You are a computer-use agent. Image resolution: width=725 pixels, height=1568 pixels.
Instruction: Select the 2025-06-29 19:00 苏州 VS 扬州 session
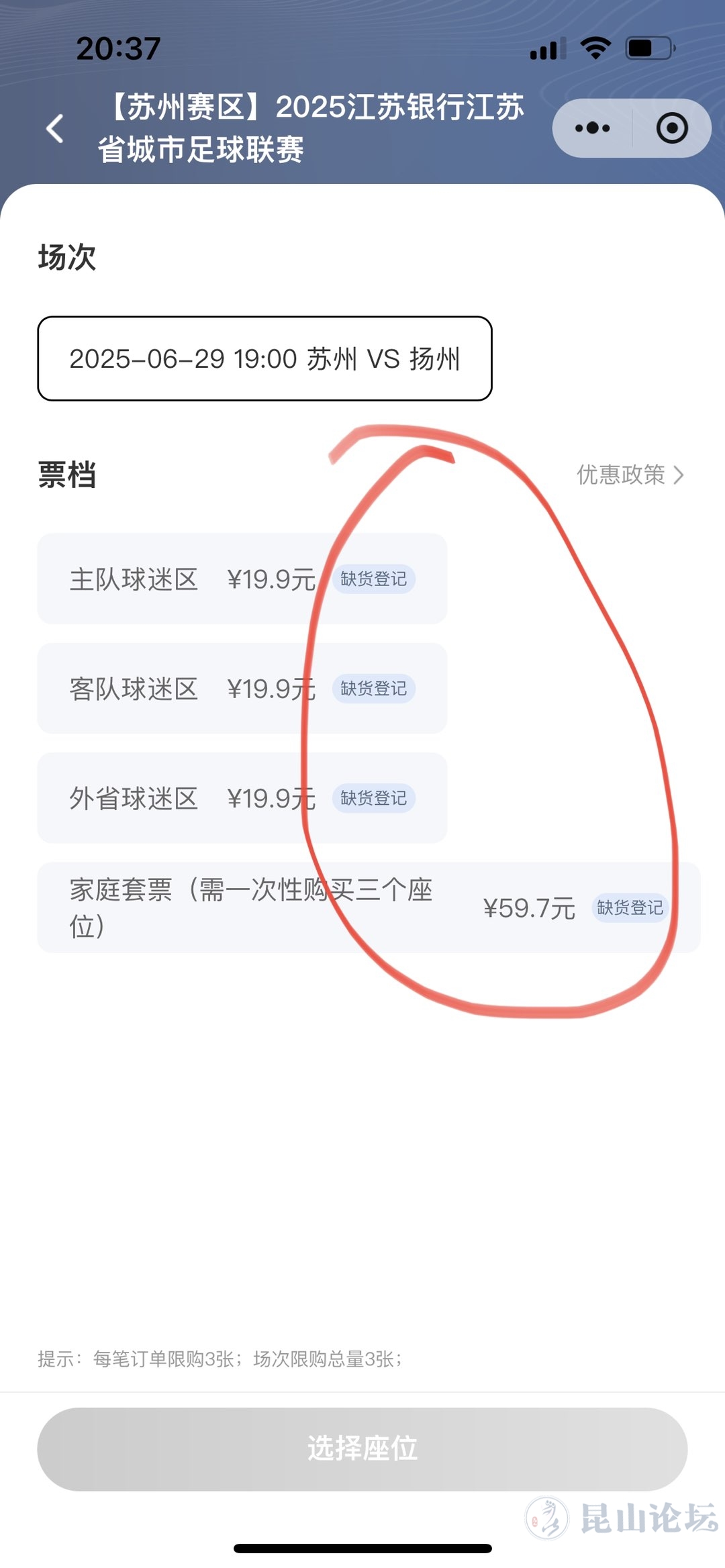[264, 358]
